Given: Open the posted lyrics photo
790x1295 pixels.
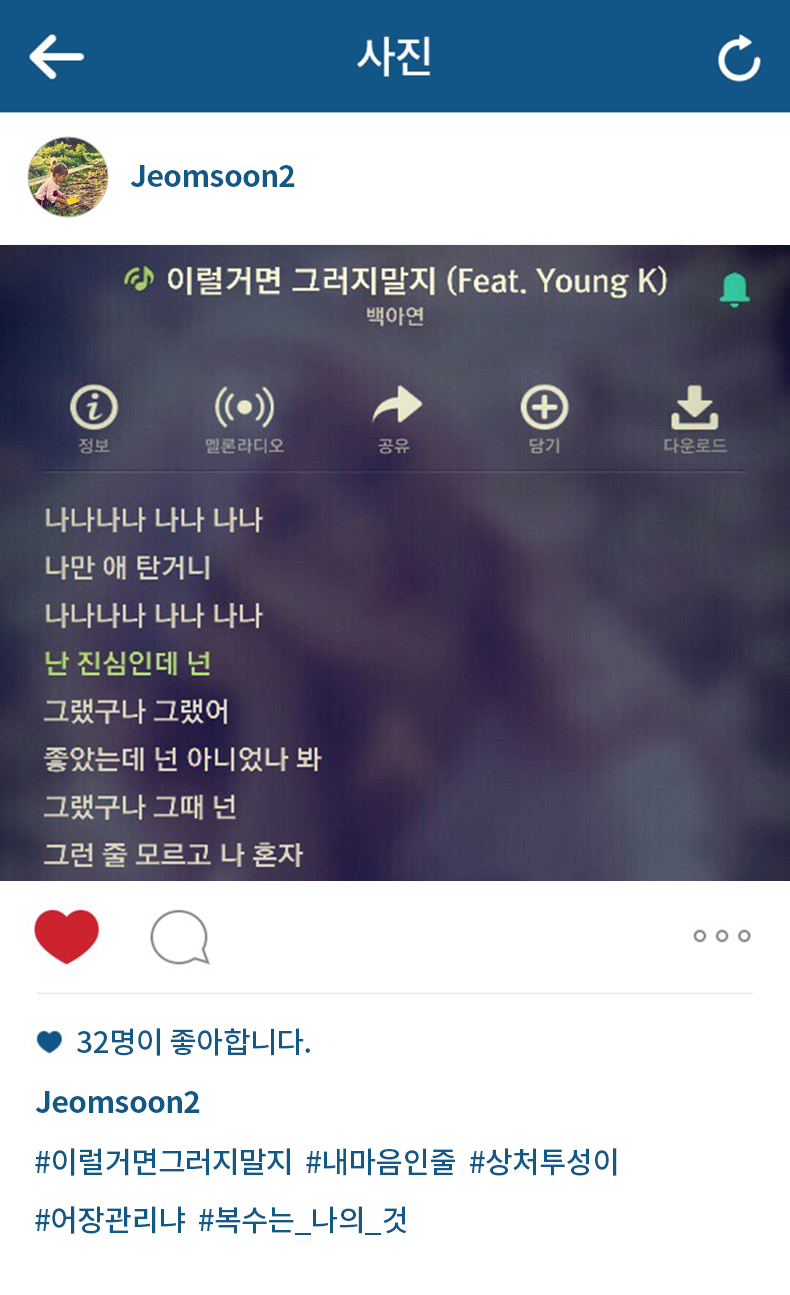Looking at the screenshot, I should click(395, 562).
